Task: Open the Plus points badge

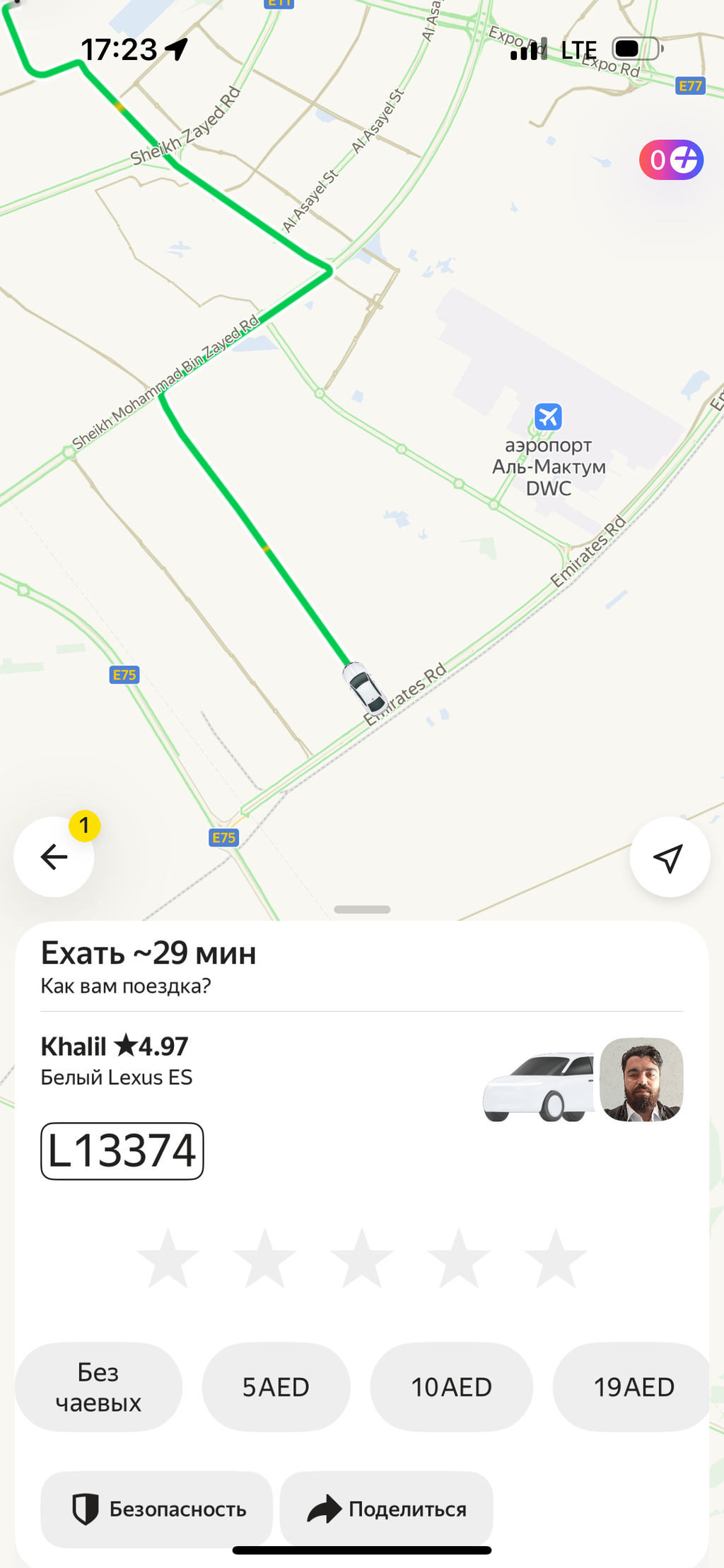Action: pyautogui.click(x=671, y=160)
